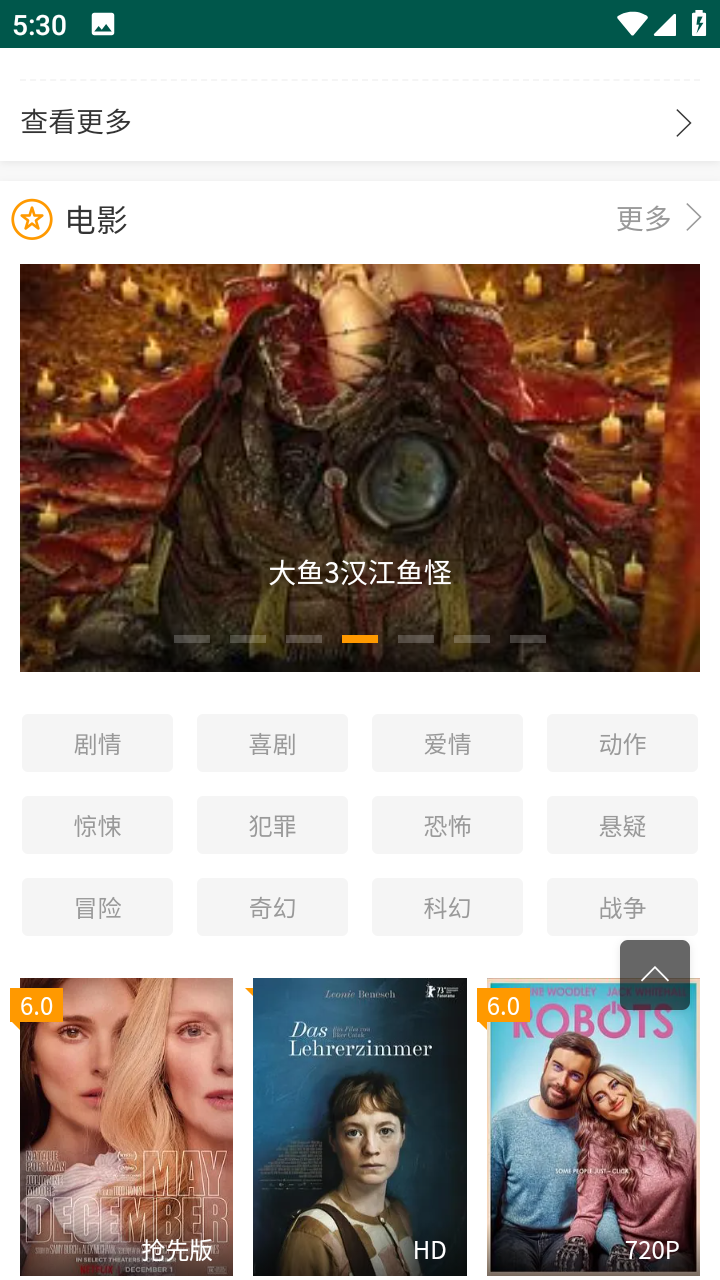Choose the 战争 genre filter
This screenshot has height=1280, width=720.
point(622,907)
